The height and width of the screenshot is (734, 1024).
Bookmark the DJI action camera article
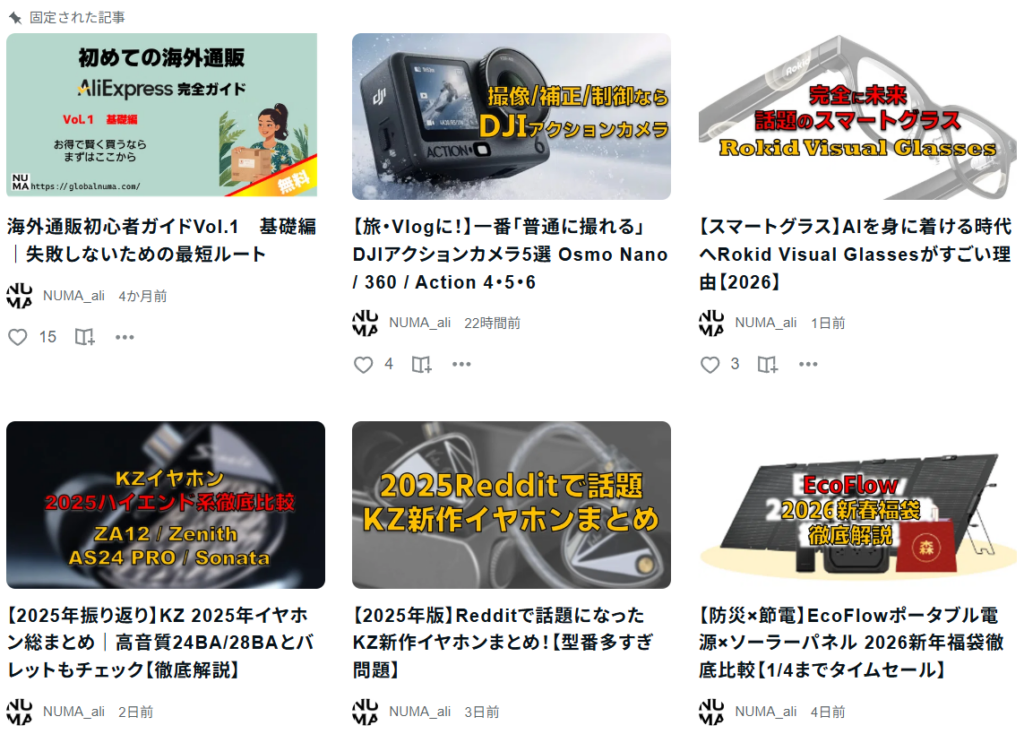coord(422,365)
